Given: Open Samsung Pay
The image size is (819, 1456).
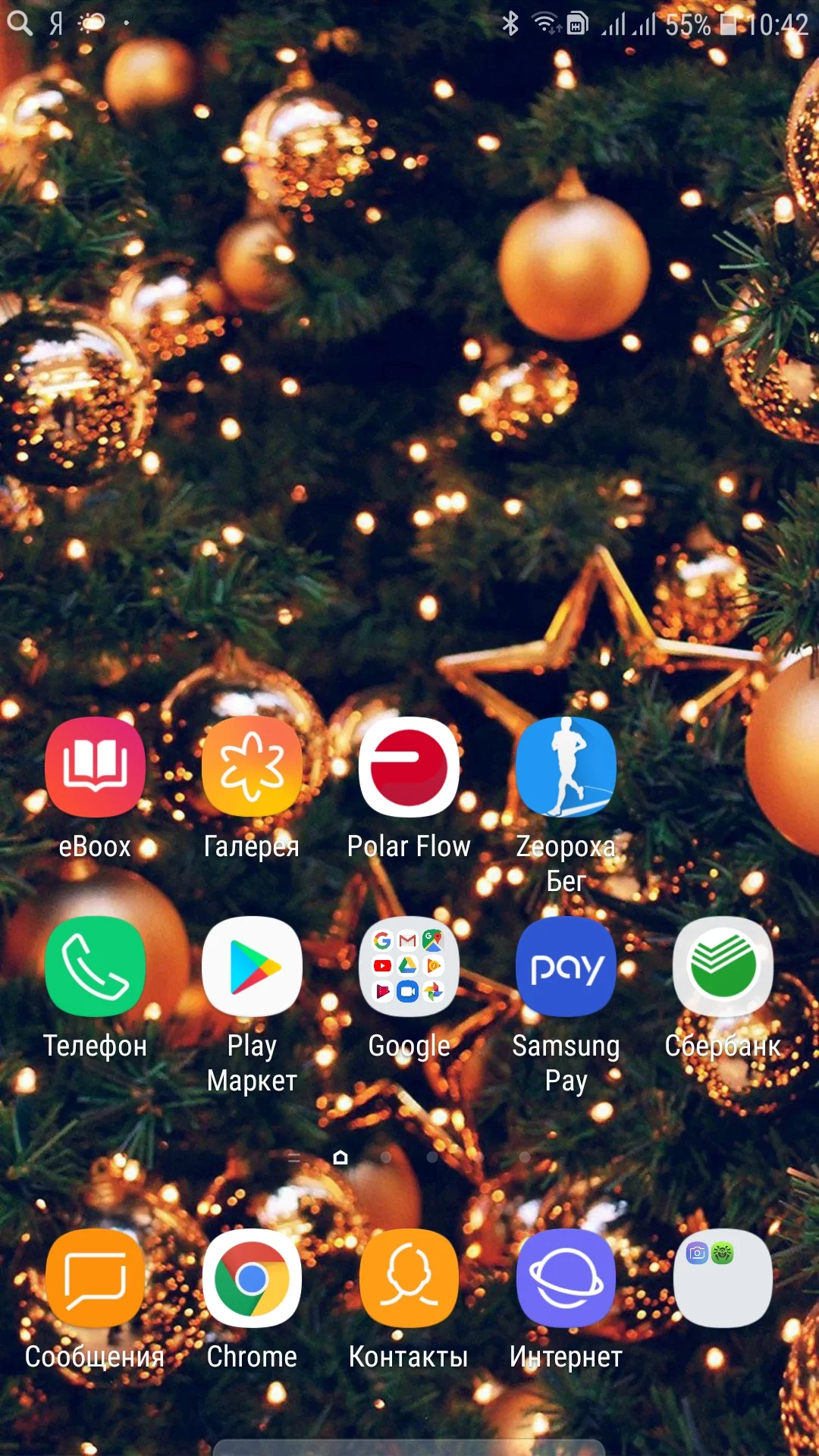Looking at the screenshot, I should (x=566, y=966).
